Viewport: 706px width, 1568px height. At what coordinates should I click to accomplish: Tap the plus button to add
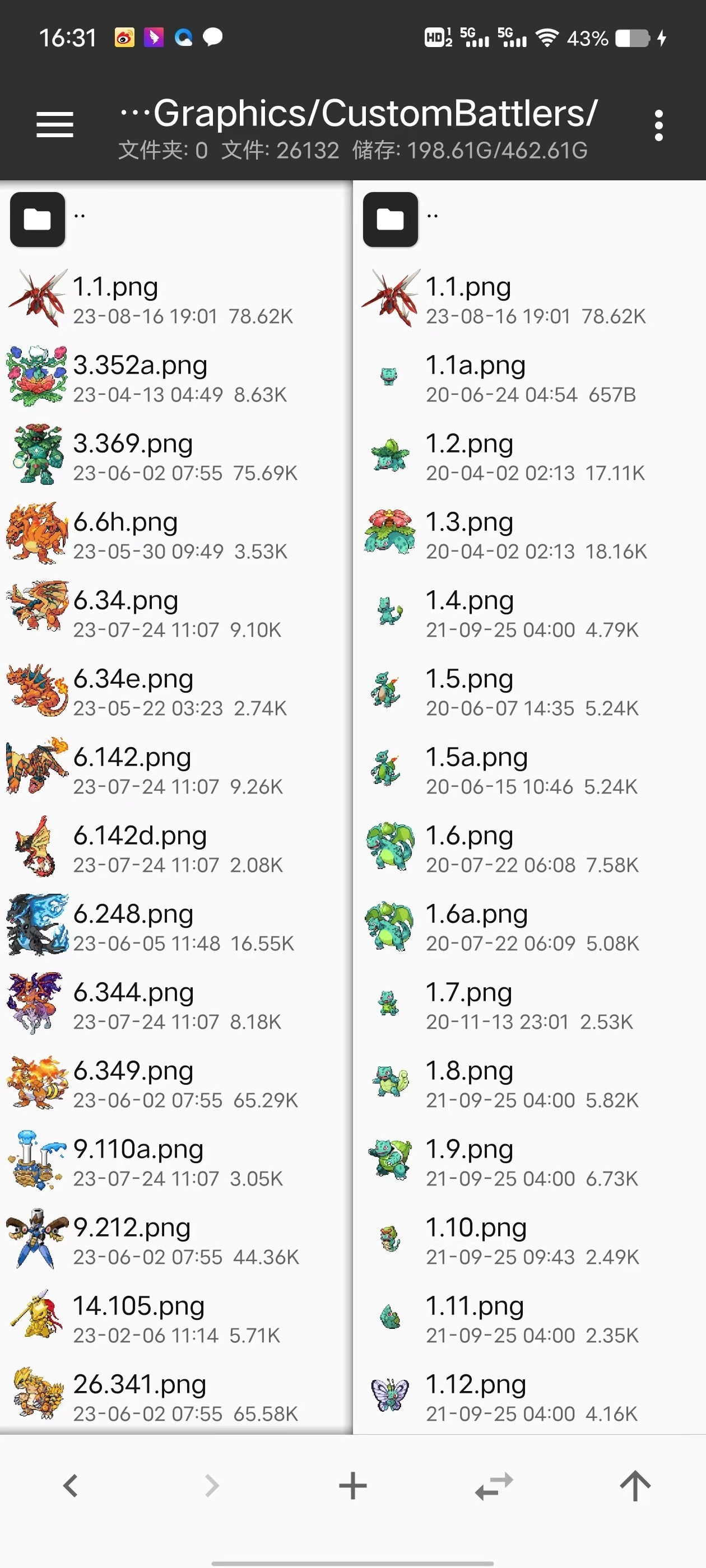(x=352, y=1485)
